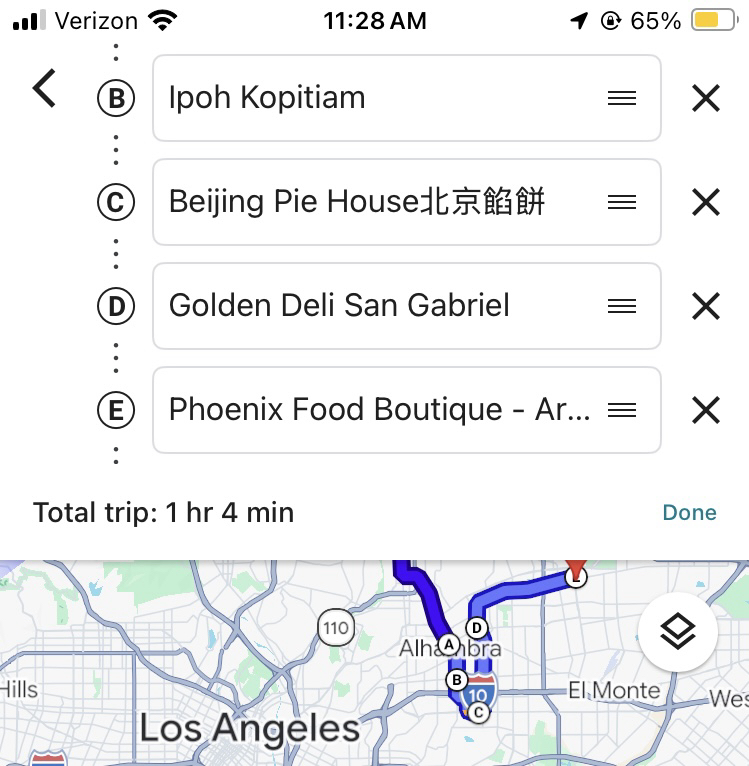The image size is (749, 766).
Task: Edit the Ipoh Kopitiam stop field
Action: point(380,98)
